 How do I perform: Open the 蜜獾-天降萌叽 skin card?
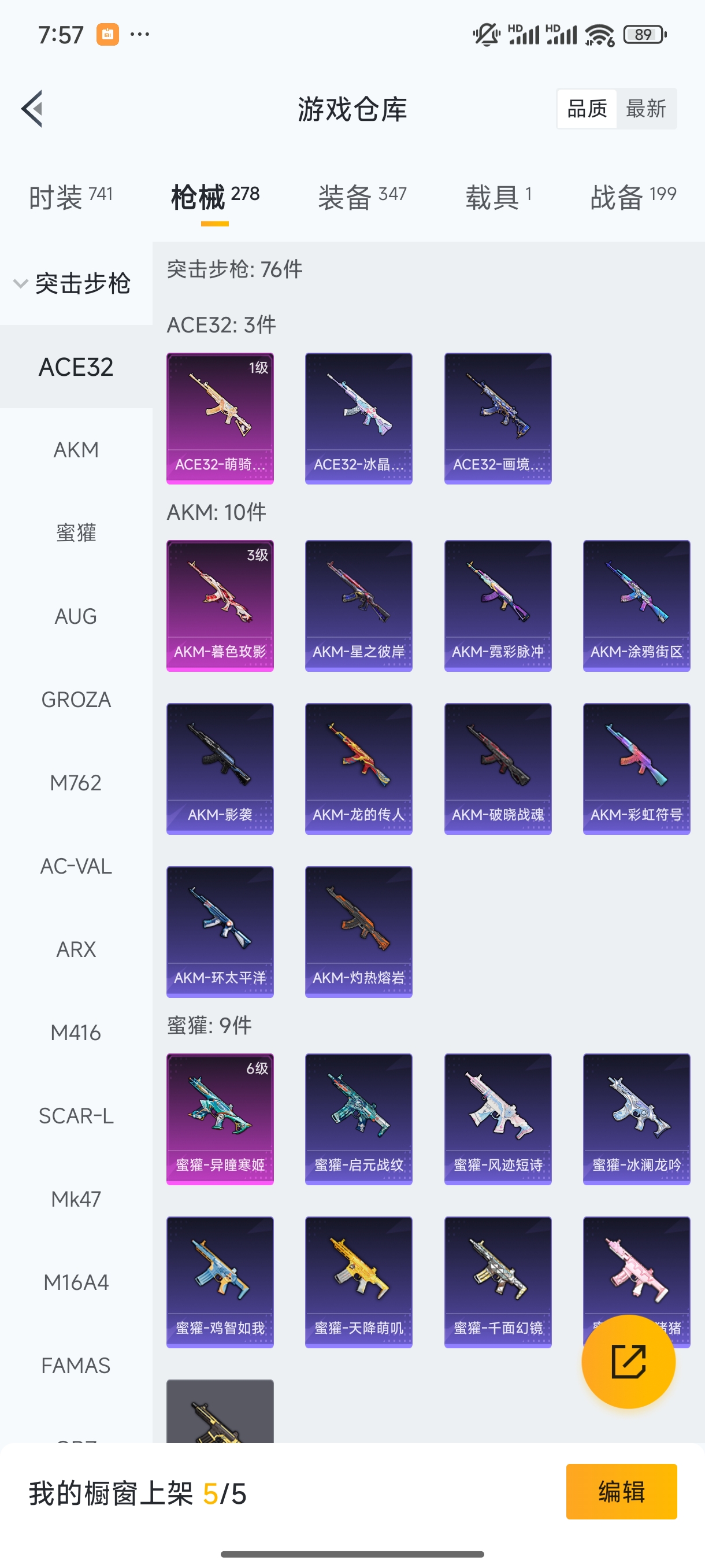358,1282
